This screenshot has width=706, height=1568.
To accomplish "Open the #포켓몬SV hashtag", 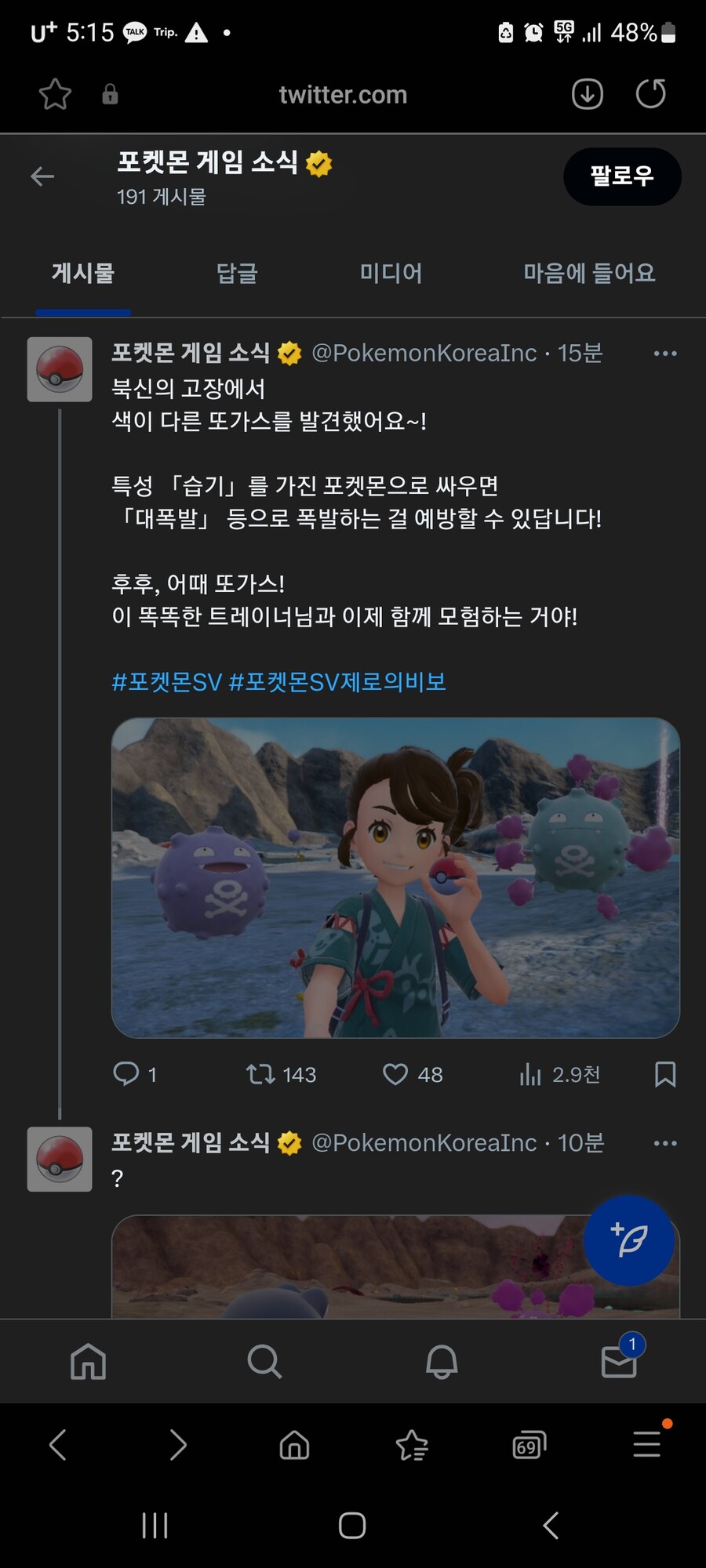I will (167, 682).
